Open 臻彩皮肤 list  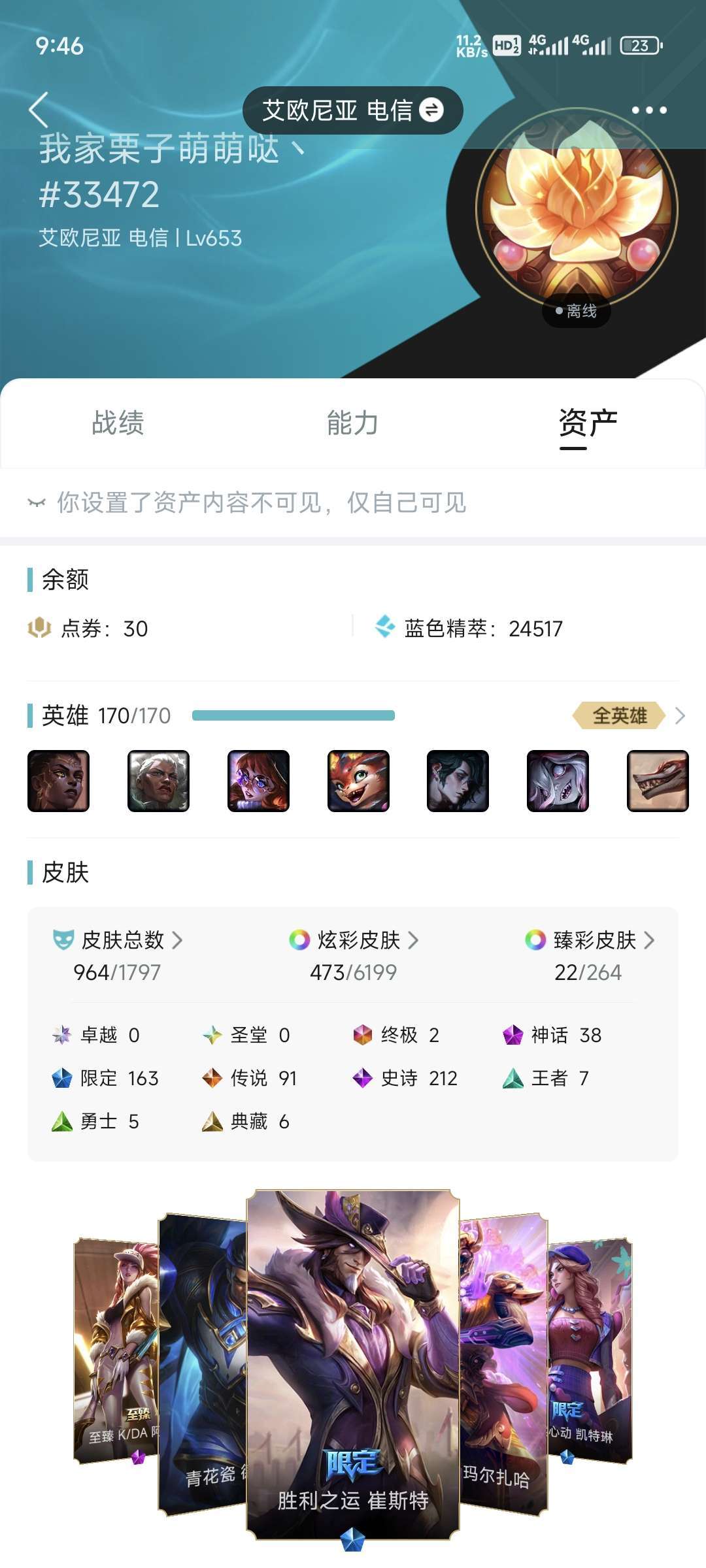[x=588, y=940]
